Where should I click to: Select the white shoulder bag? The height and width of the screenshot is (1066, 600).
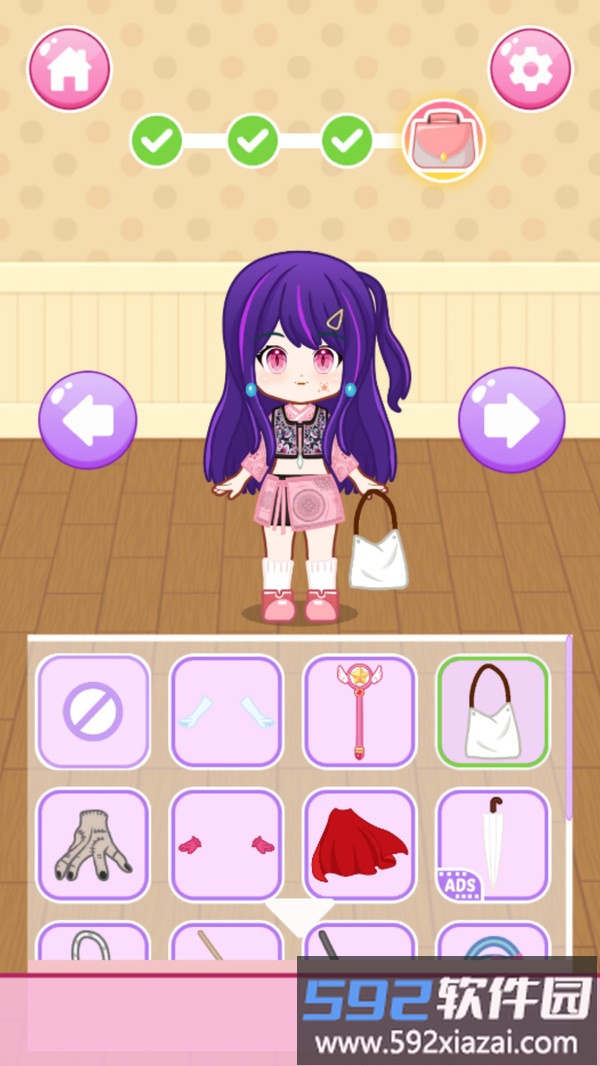point(493,711)
